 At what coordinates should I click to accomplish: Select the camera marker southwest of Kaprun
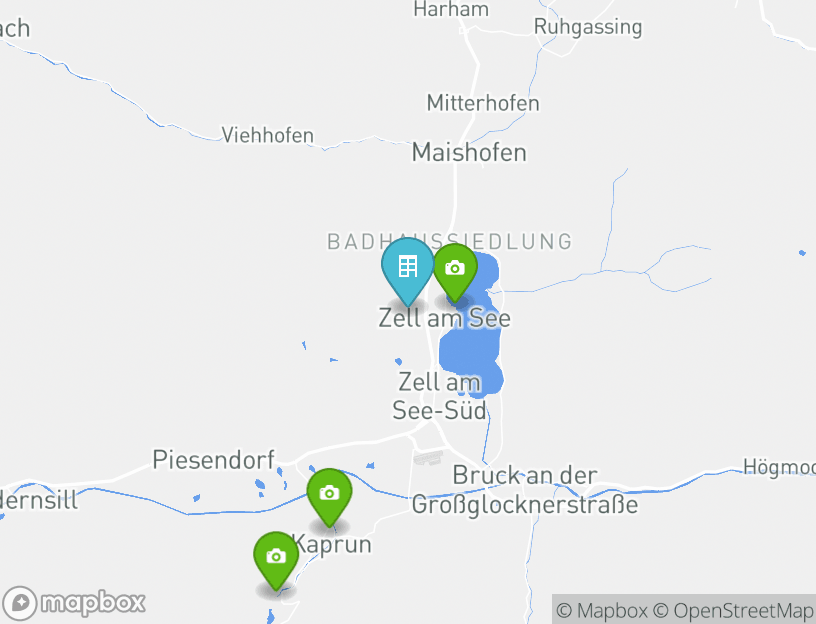tap(276, 557)
